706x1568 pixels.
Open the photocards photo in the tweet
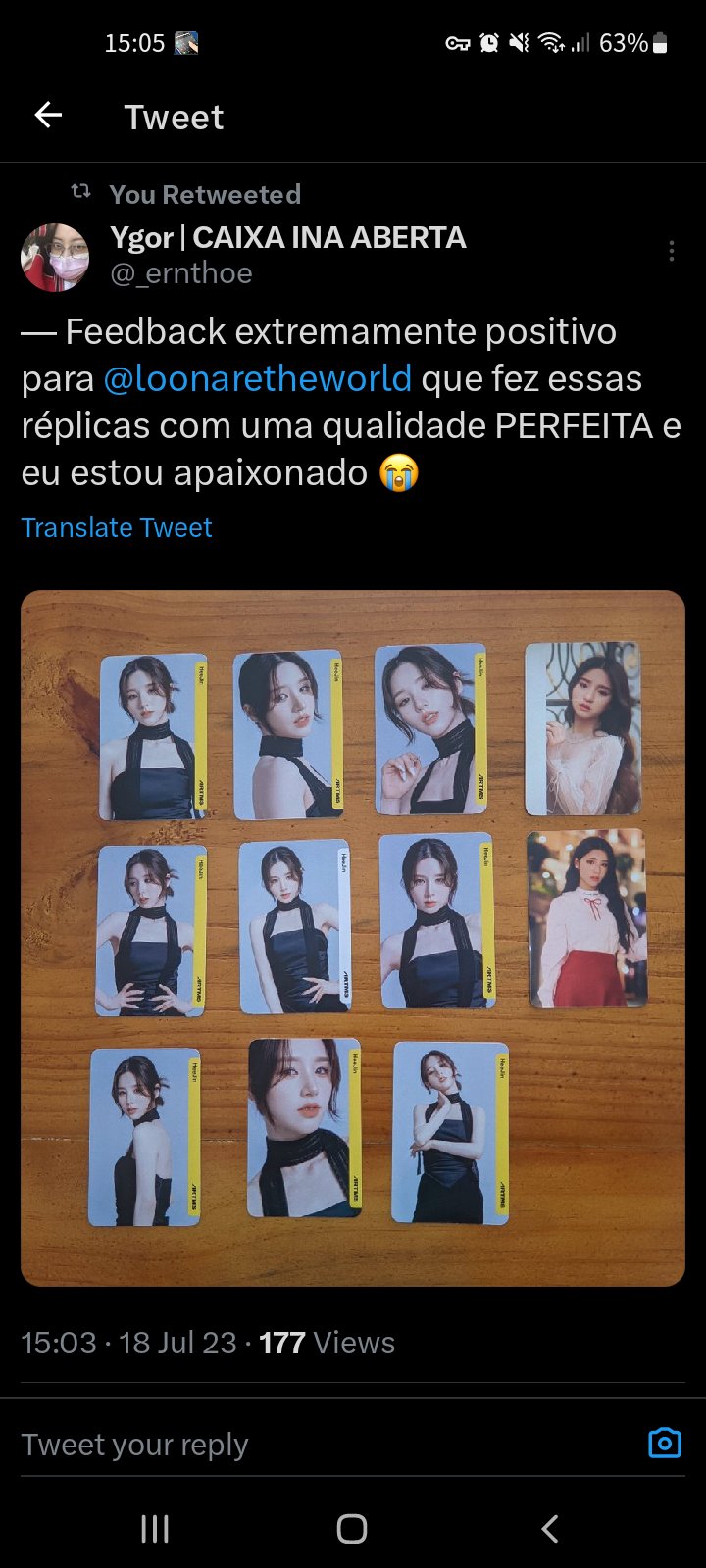click(x=353, y=938)
